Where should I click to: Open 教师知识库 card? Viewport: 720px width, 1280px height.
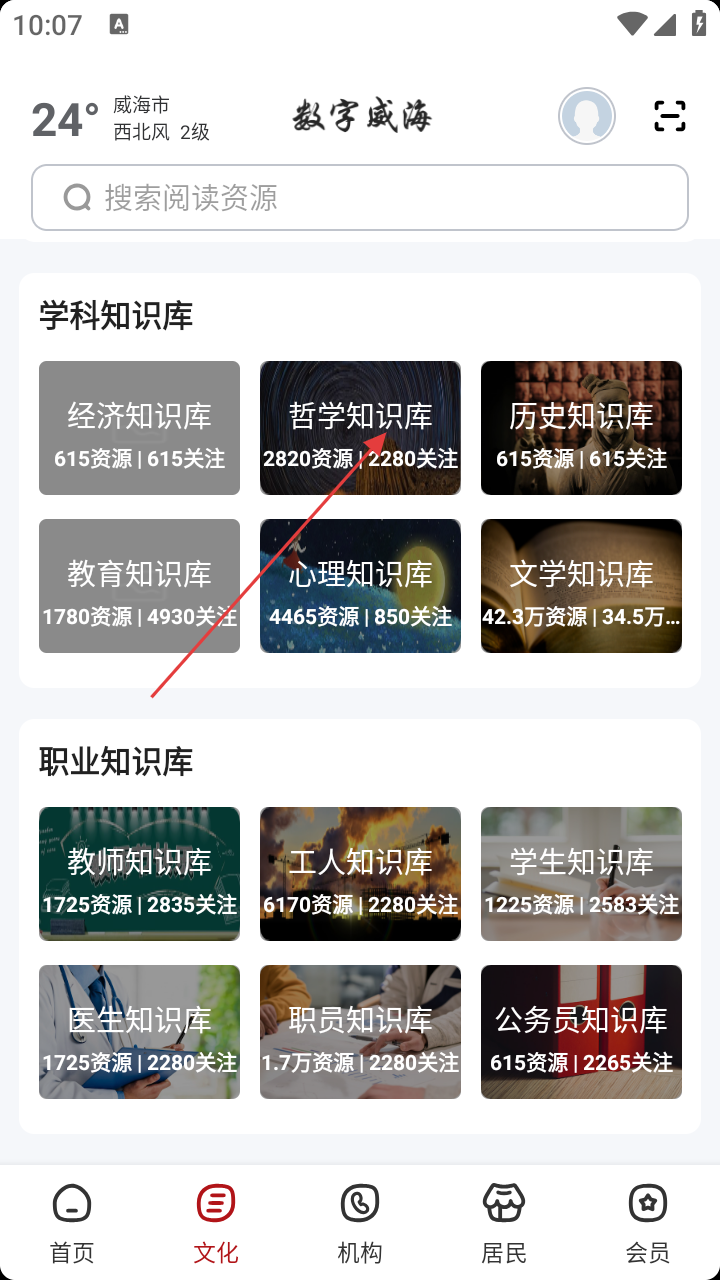[139, 874]
